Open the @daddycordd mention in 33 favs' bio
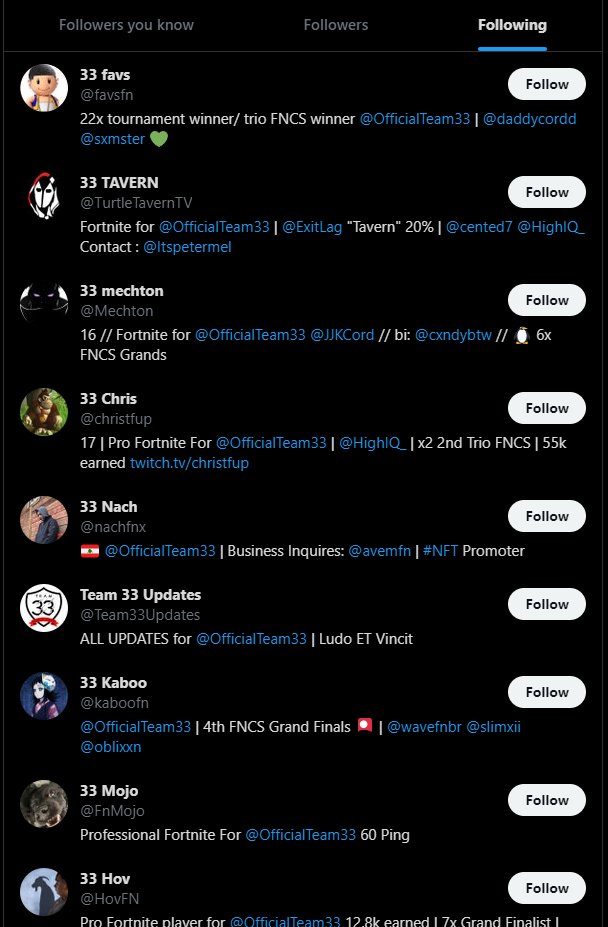This screenshot has height=927, width=608. (529, 119)
